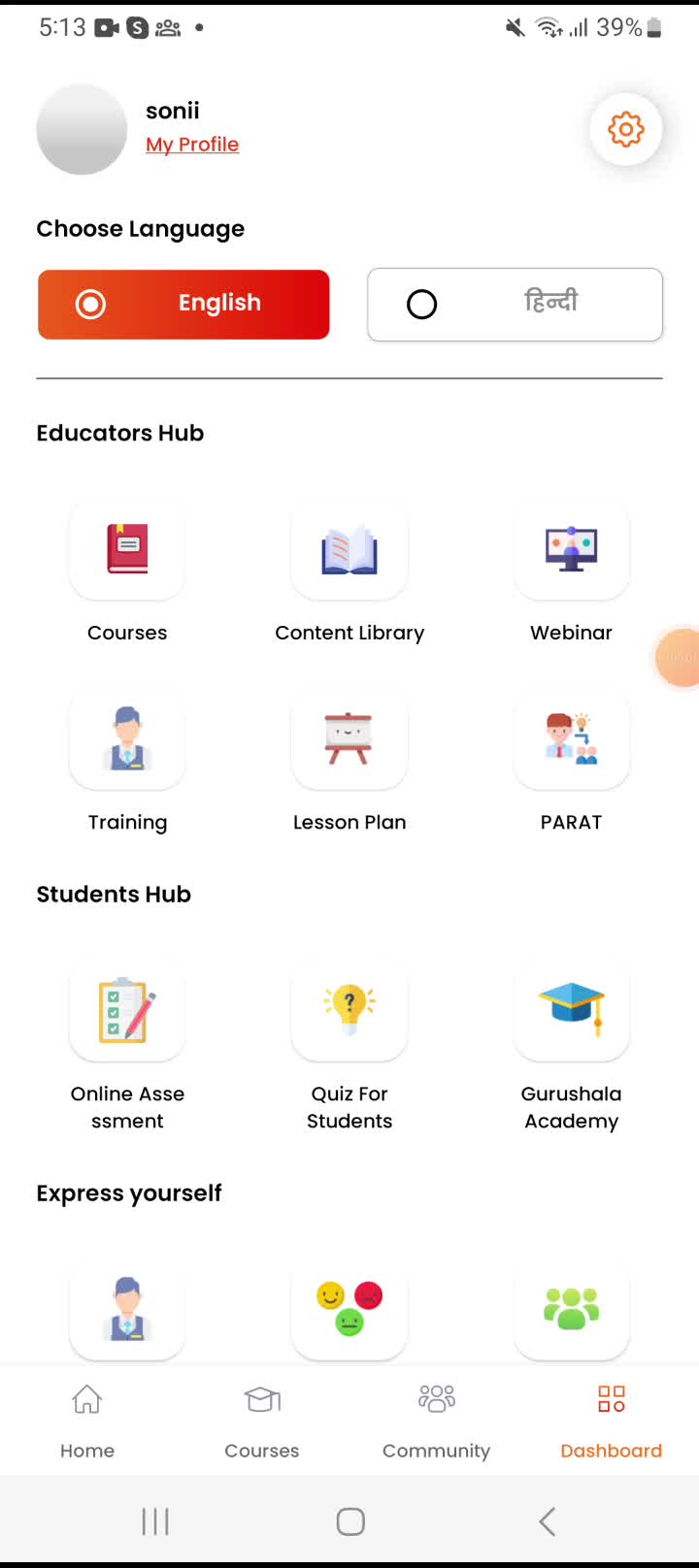
Task: Tap the floating orange bubble
Action: 680,658
